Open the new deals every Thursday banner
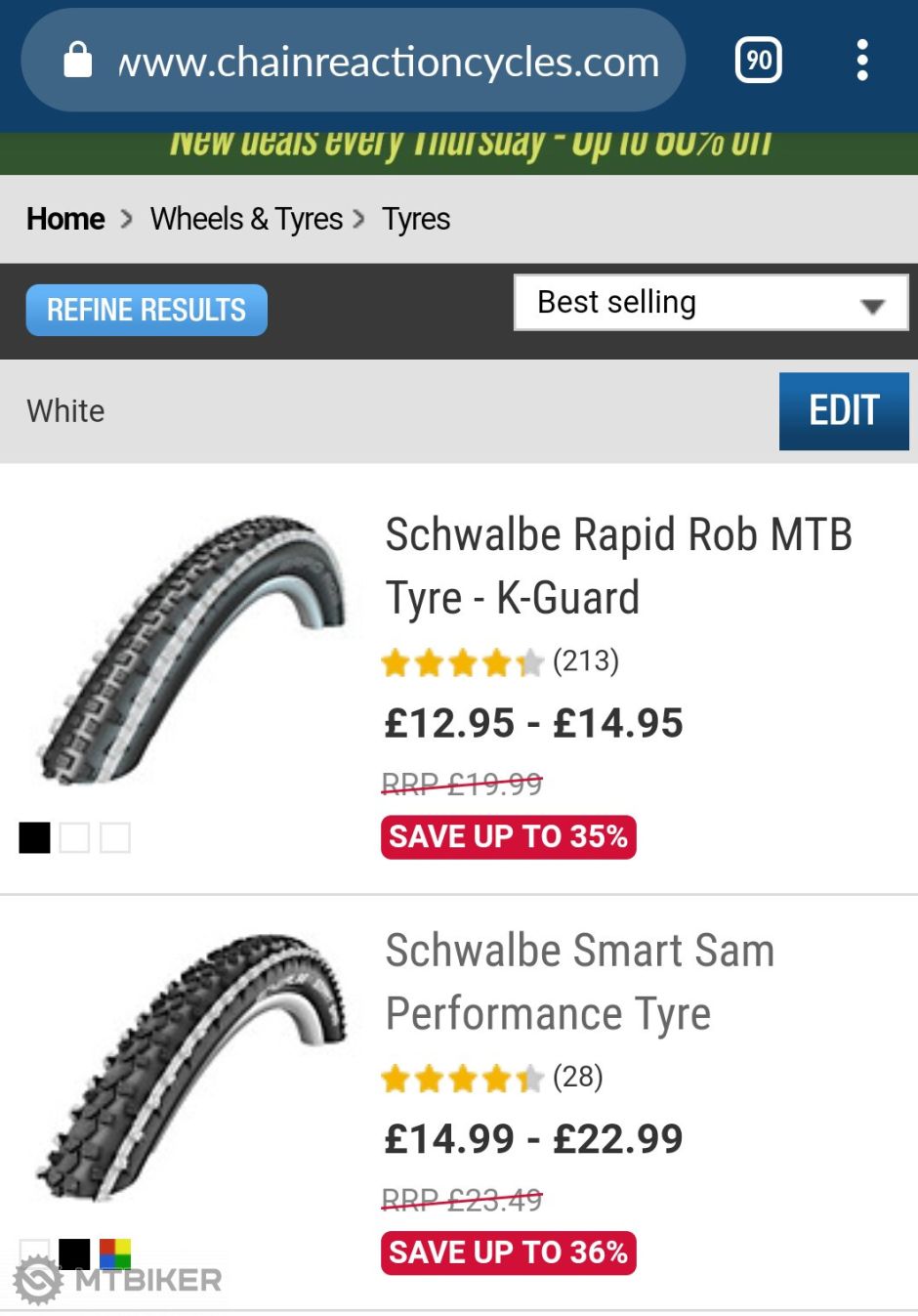Viewport: 918px width, 1316px height. 459,147
